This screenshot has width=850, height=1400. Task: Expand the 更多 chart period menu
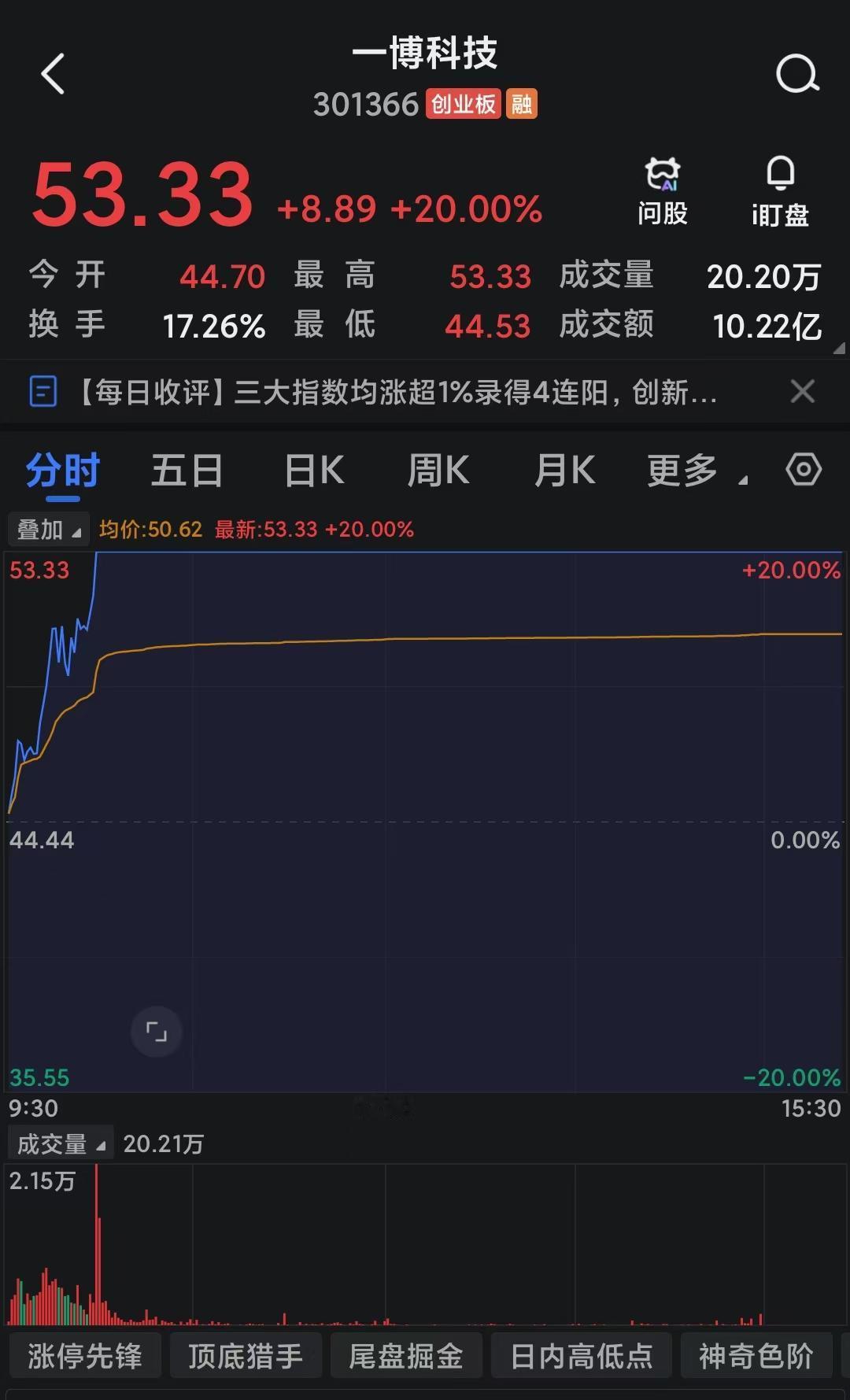[696, 471]
